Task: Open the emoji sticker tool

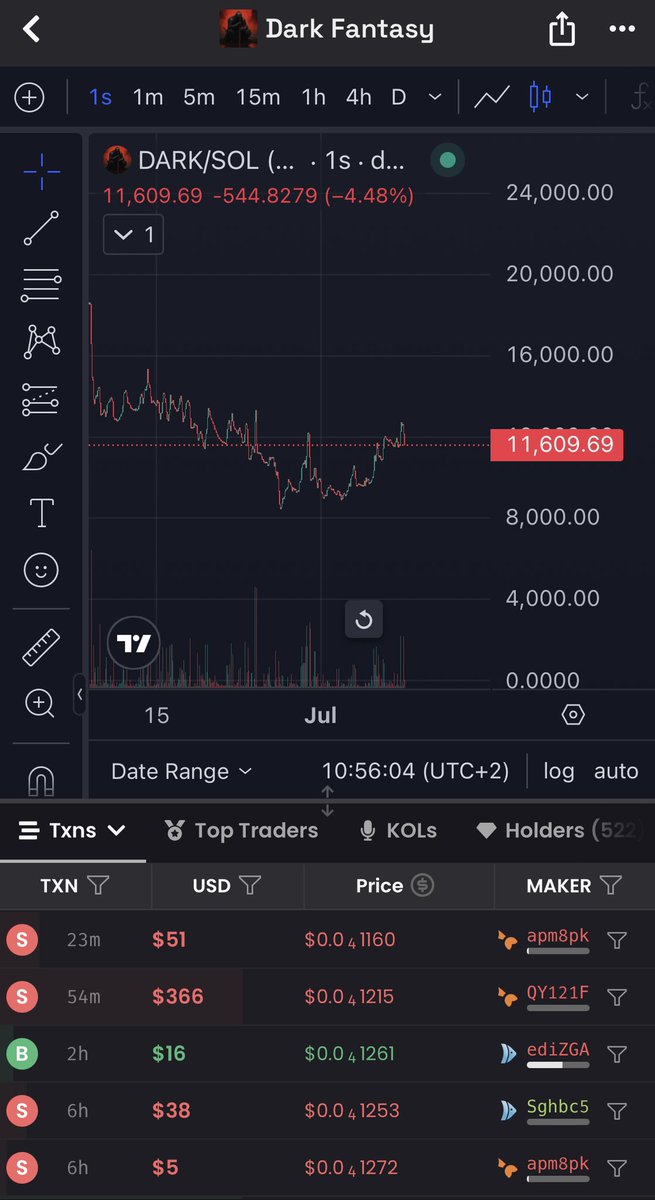Action: (x=41, y=570)
